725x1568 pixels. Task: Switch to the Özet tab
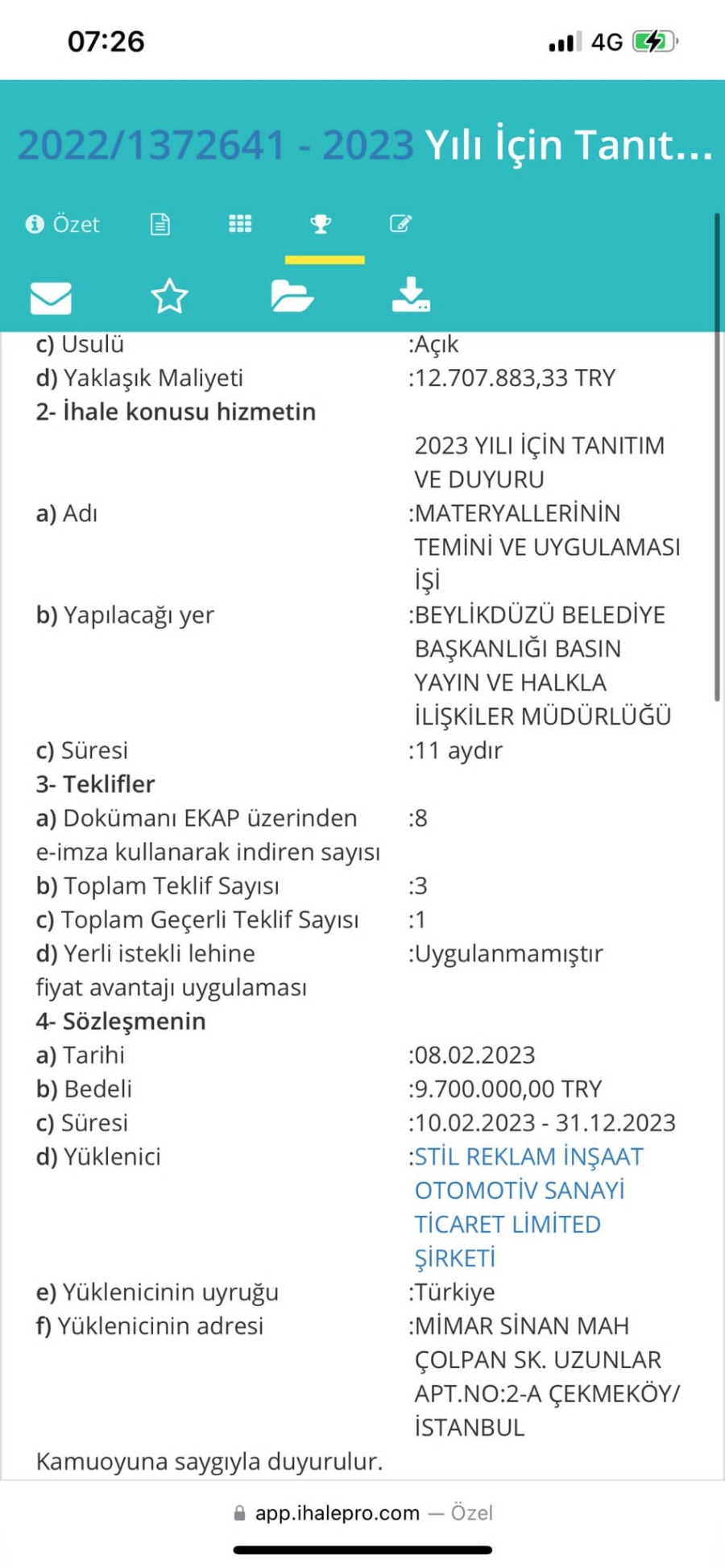[x=63, y=224]
